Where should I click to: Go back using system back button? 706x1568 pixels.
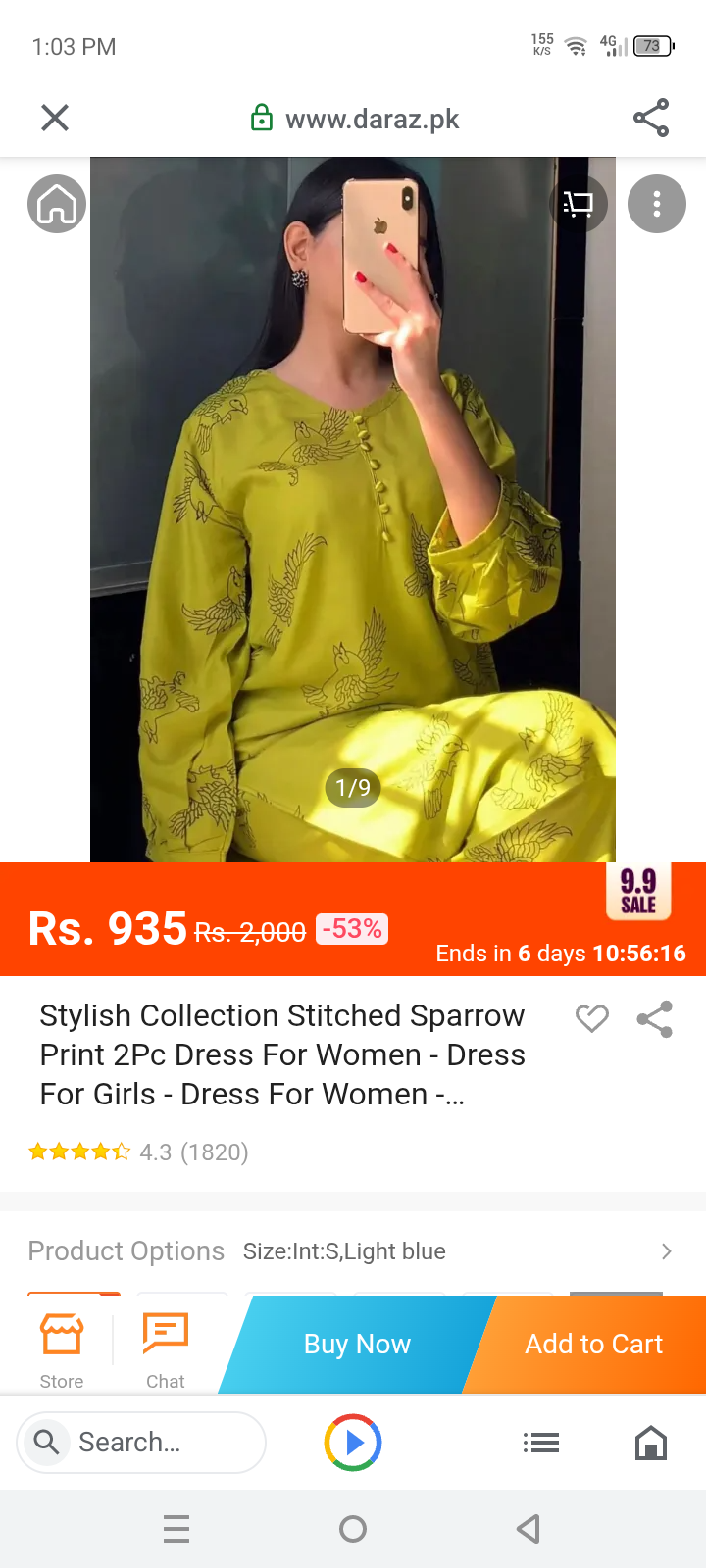[x=529, y=1529]
